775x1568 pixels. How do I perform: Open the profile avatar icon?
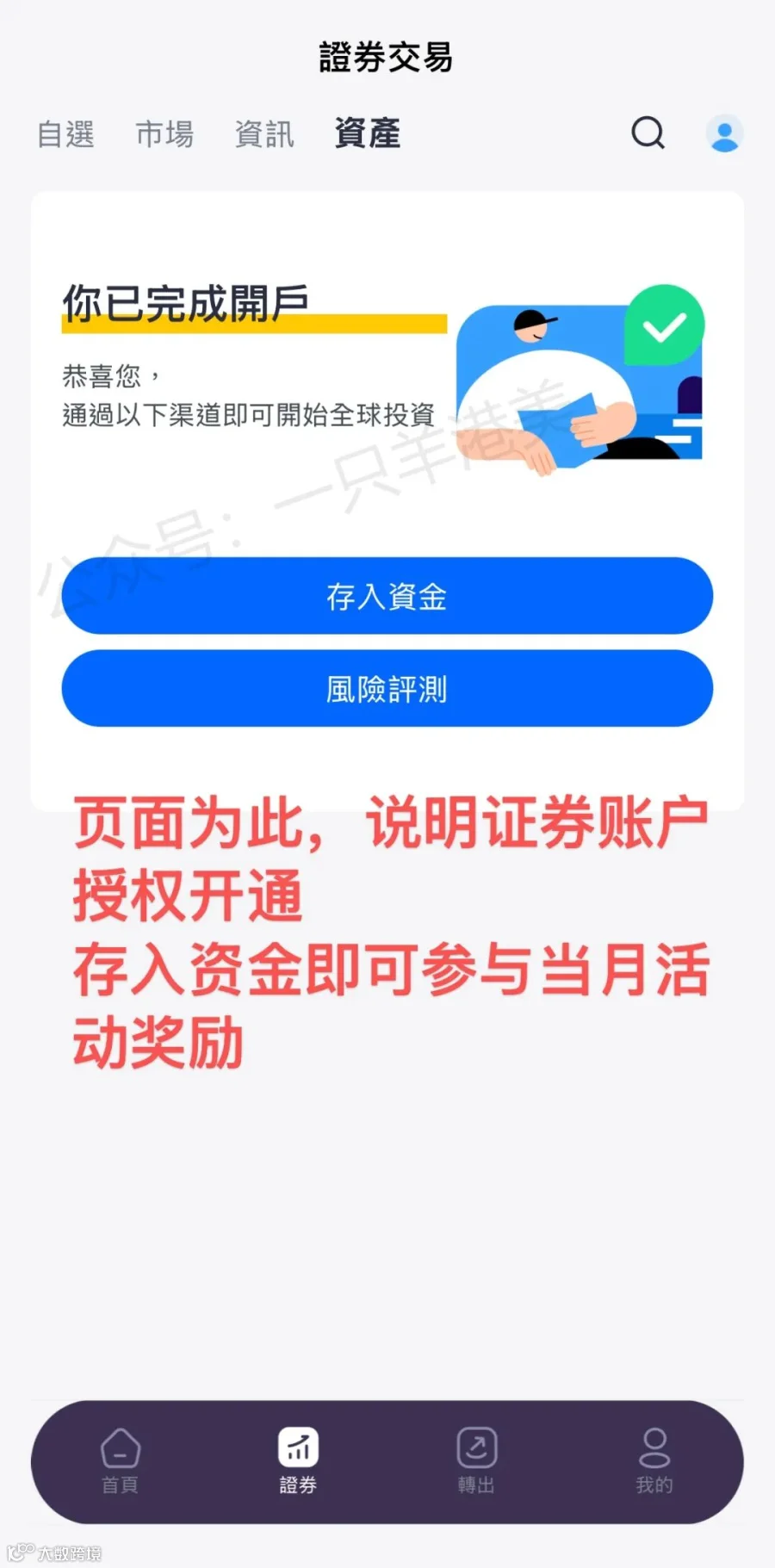coord(724,133)
